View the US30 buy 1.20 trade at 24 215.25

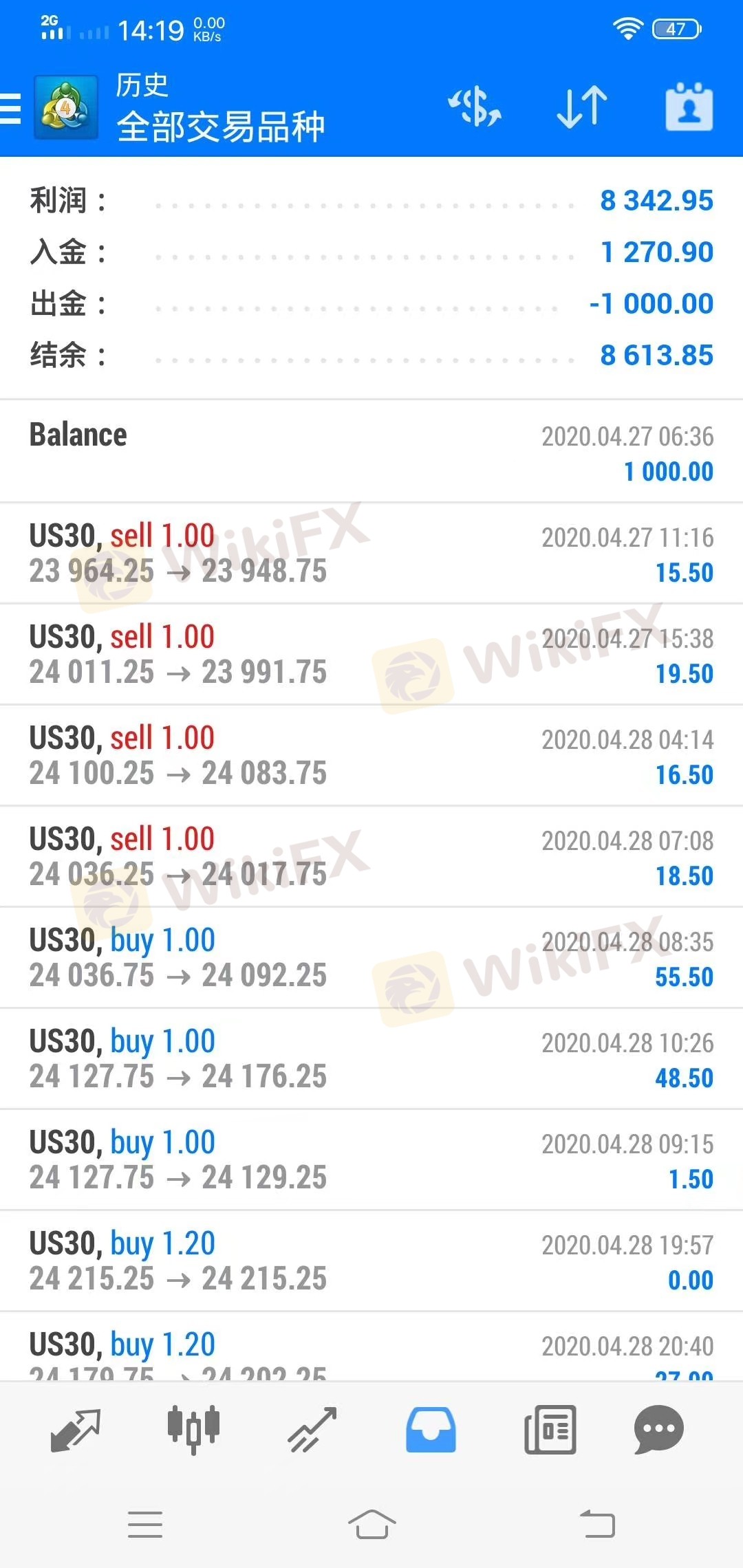pos(371,1261)
